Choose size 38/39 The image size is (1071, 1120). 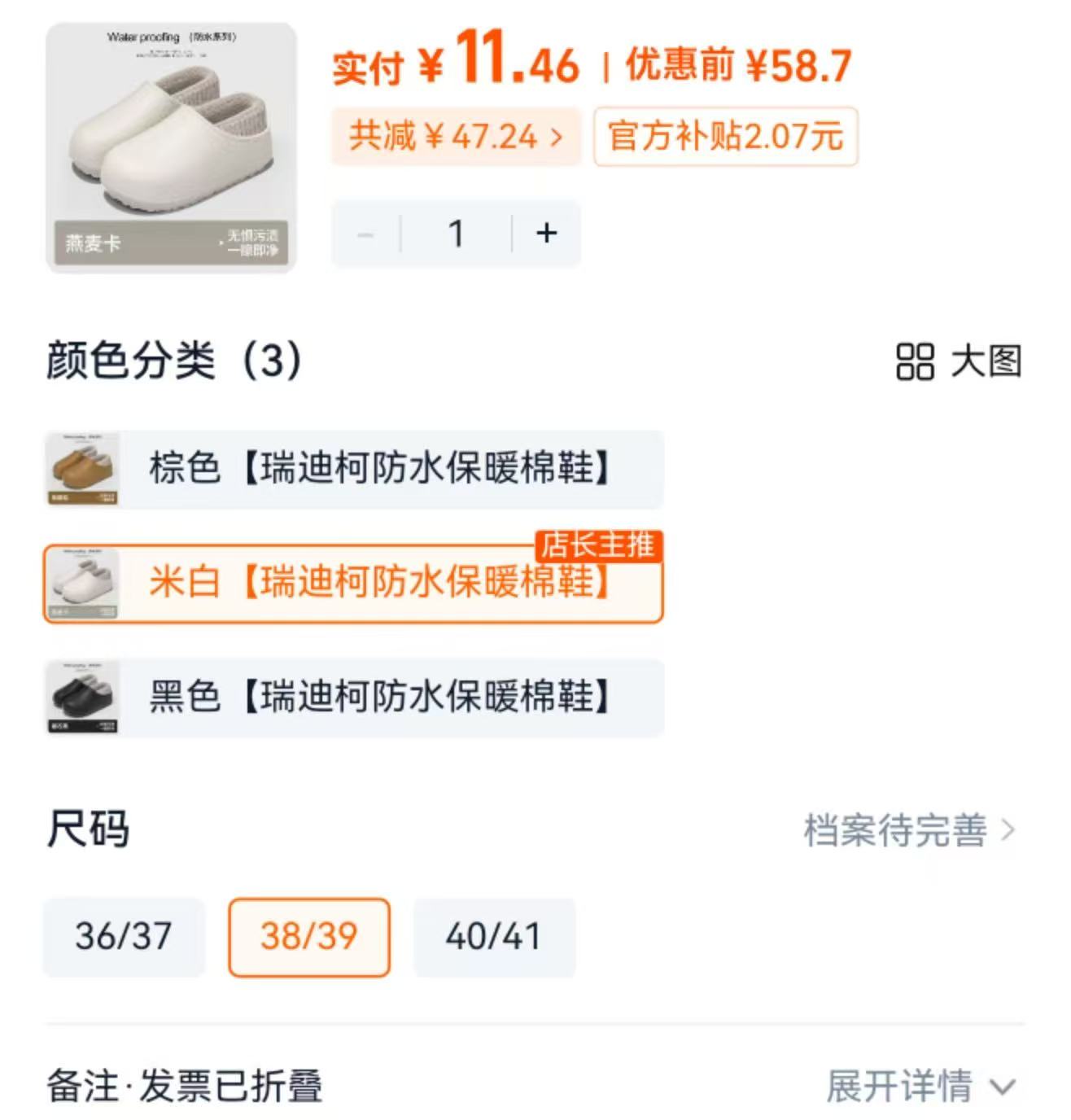click(x=308, y=937)
